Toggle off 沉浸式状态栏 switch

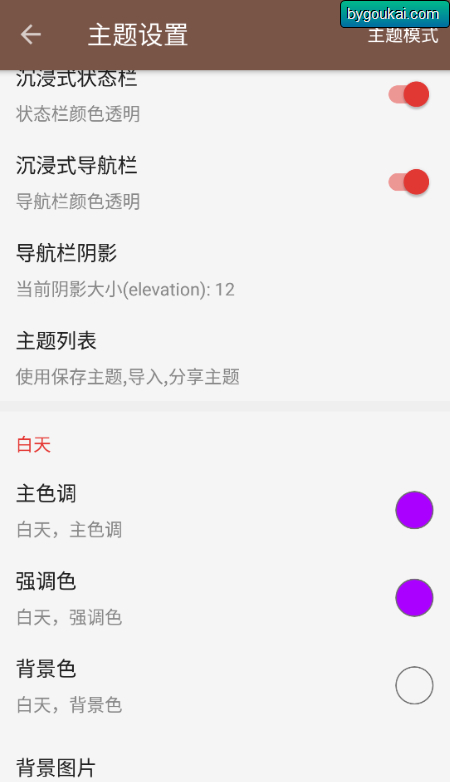(x=409, y=94)
